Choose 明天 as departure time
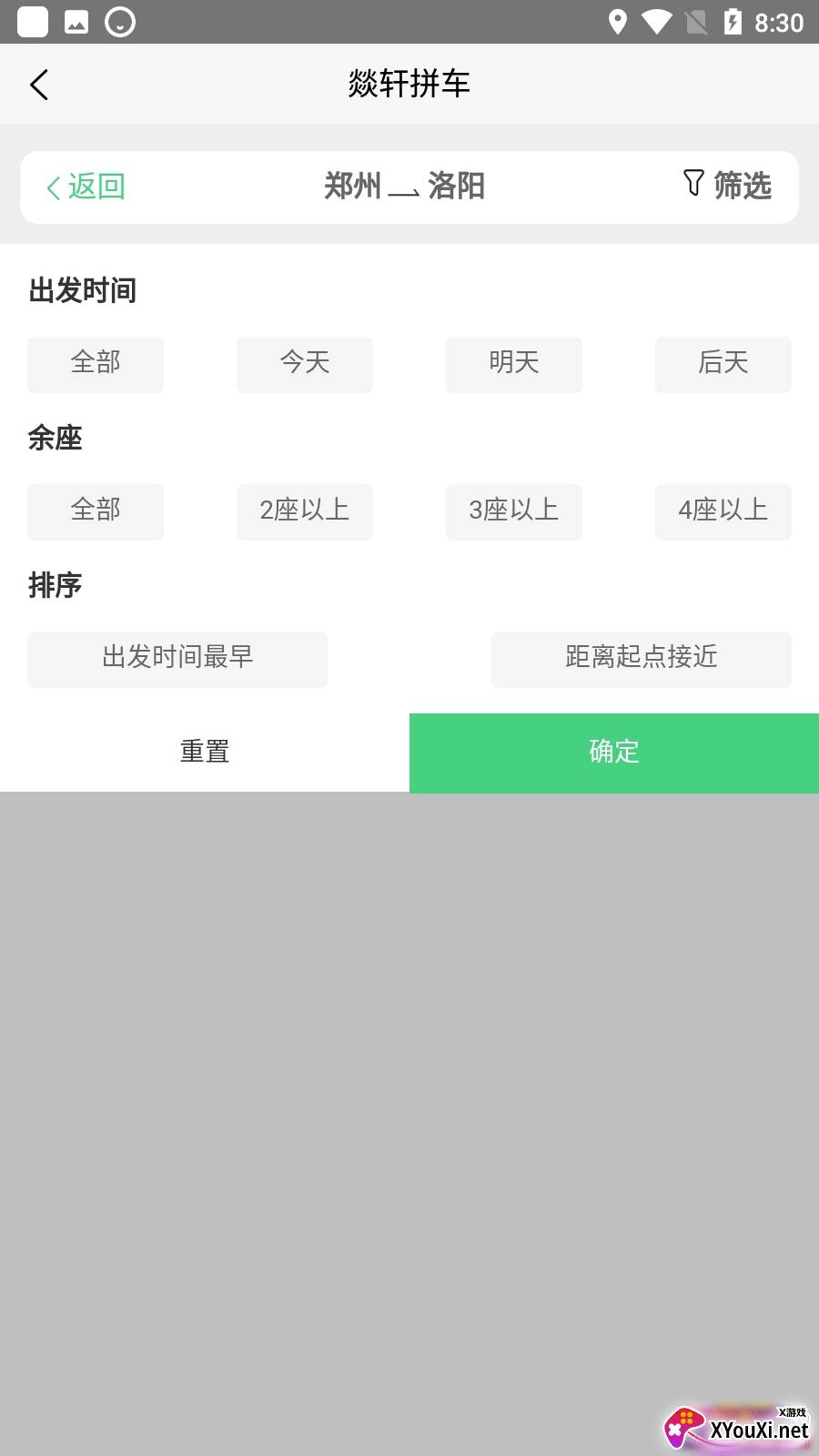819x1456 pixels. point(514,364)
